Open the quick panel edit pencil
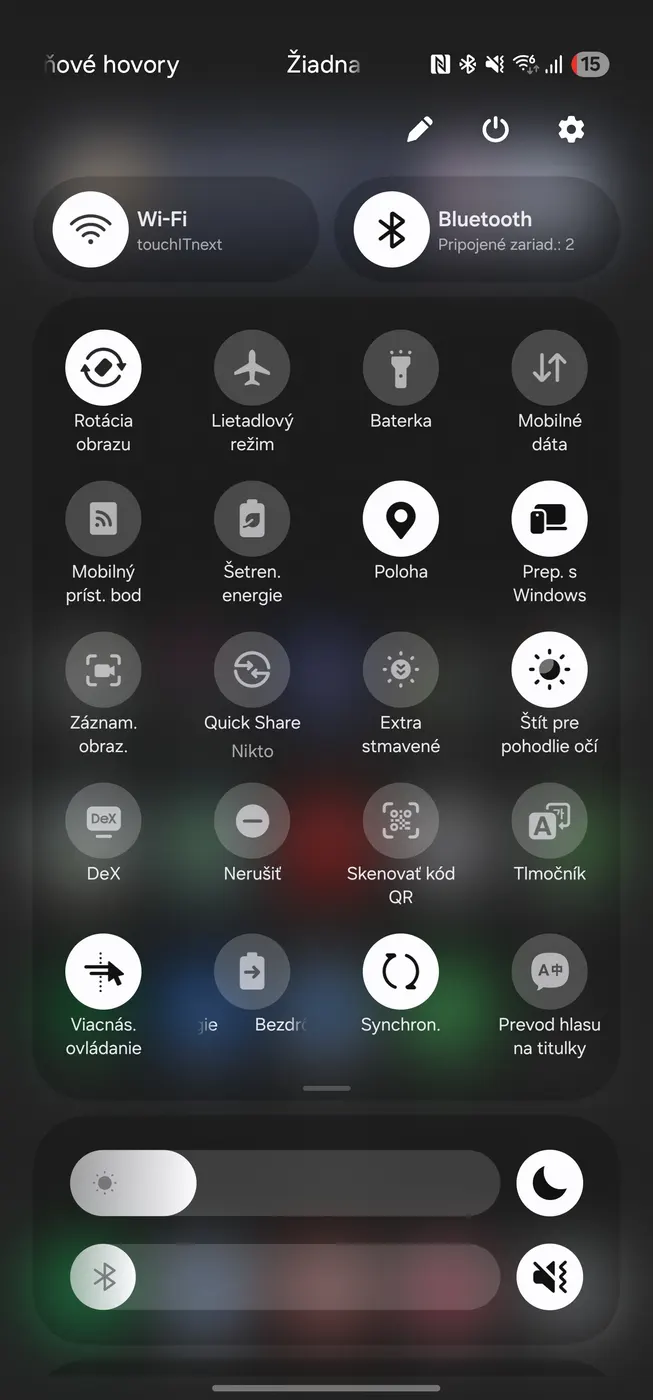Viewport: 653px width, 1400px height. point(421,129)
